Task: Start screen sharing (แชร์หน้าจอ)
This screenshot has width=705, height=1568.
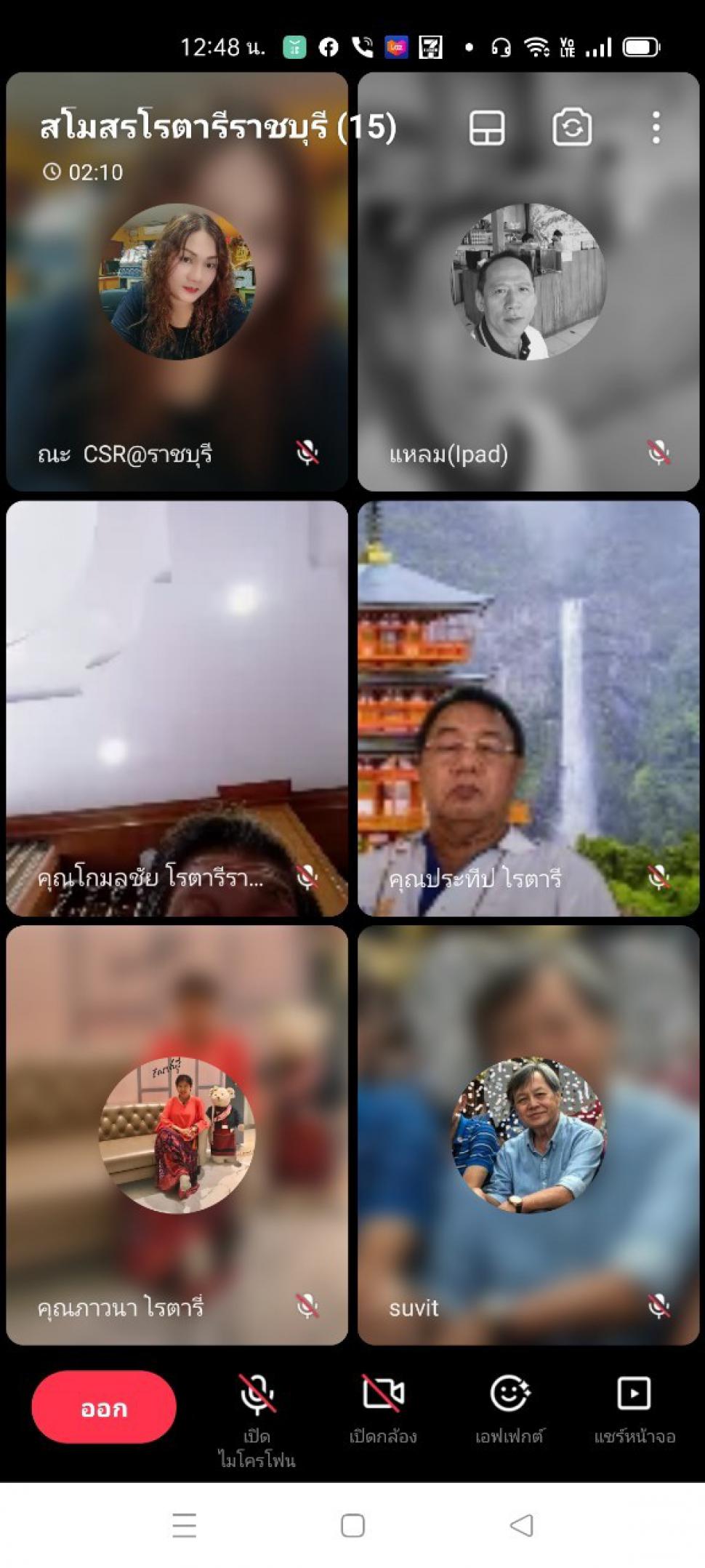Action: (x=634, y=1409)
